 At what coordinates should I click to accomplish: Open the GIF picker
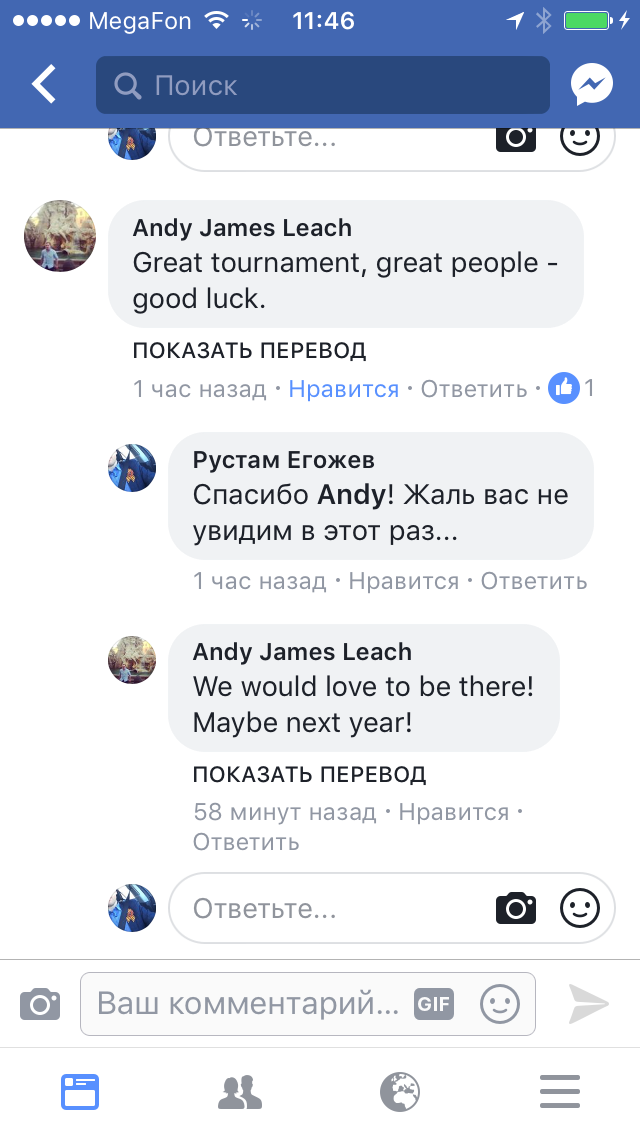click(x=433, y=1004)
